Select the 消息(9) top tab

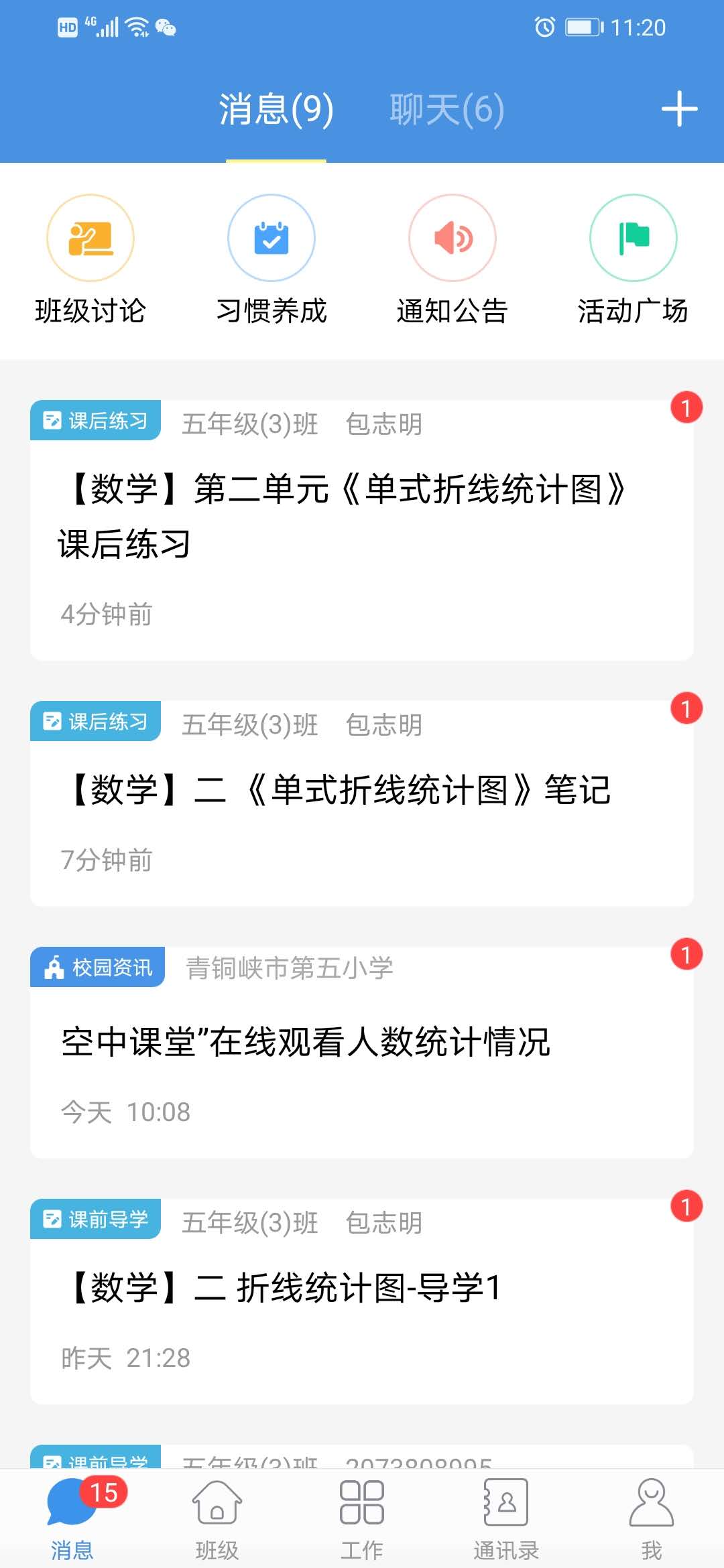pyautogui.click(x=276, y=109)
